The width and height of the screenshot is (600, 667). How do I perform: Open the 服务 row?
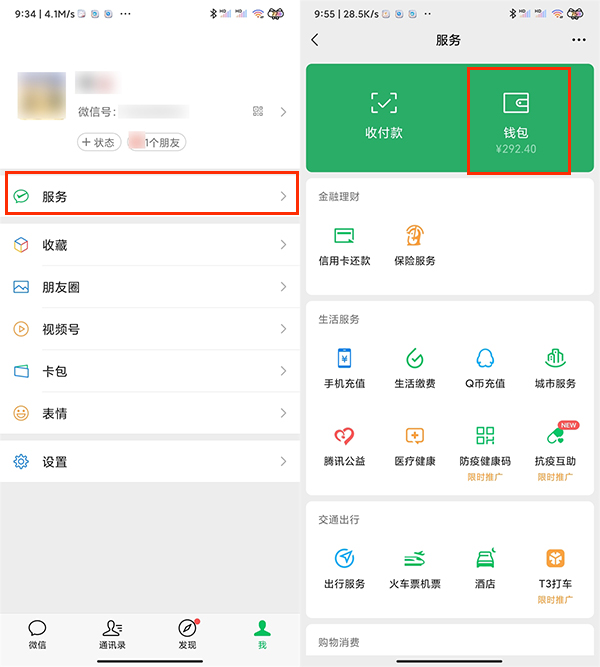pos(150,196)
